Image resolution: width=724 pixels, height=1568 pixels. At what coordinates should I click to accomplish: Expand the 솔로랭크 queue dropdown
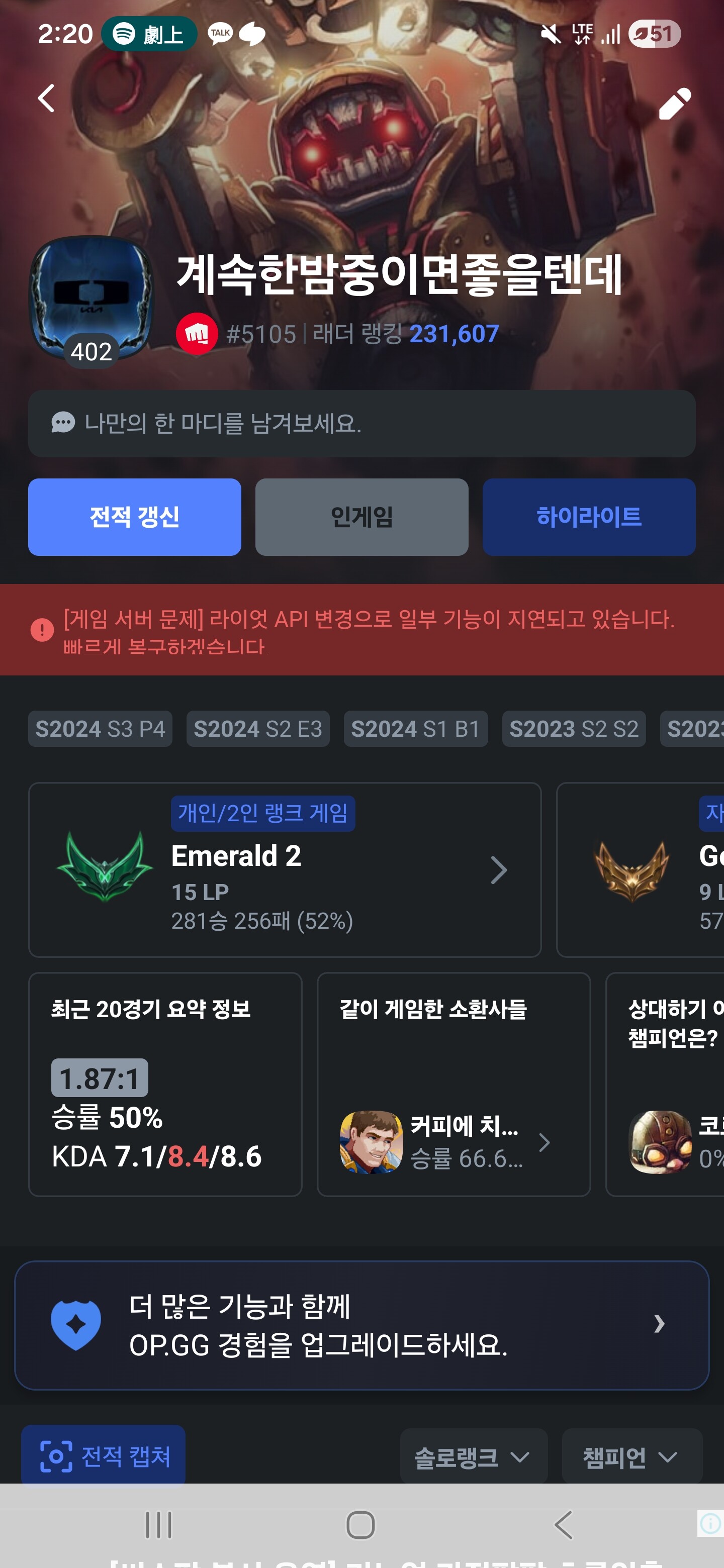coord(473,1457)
